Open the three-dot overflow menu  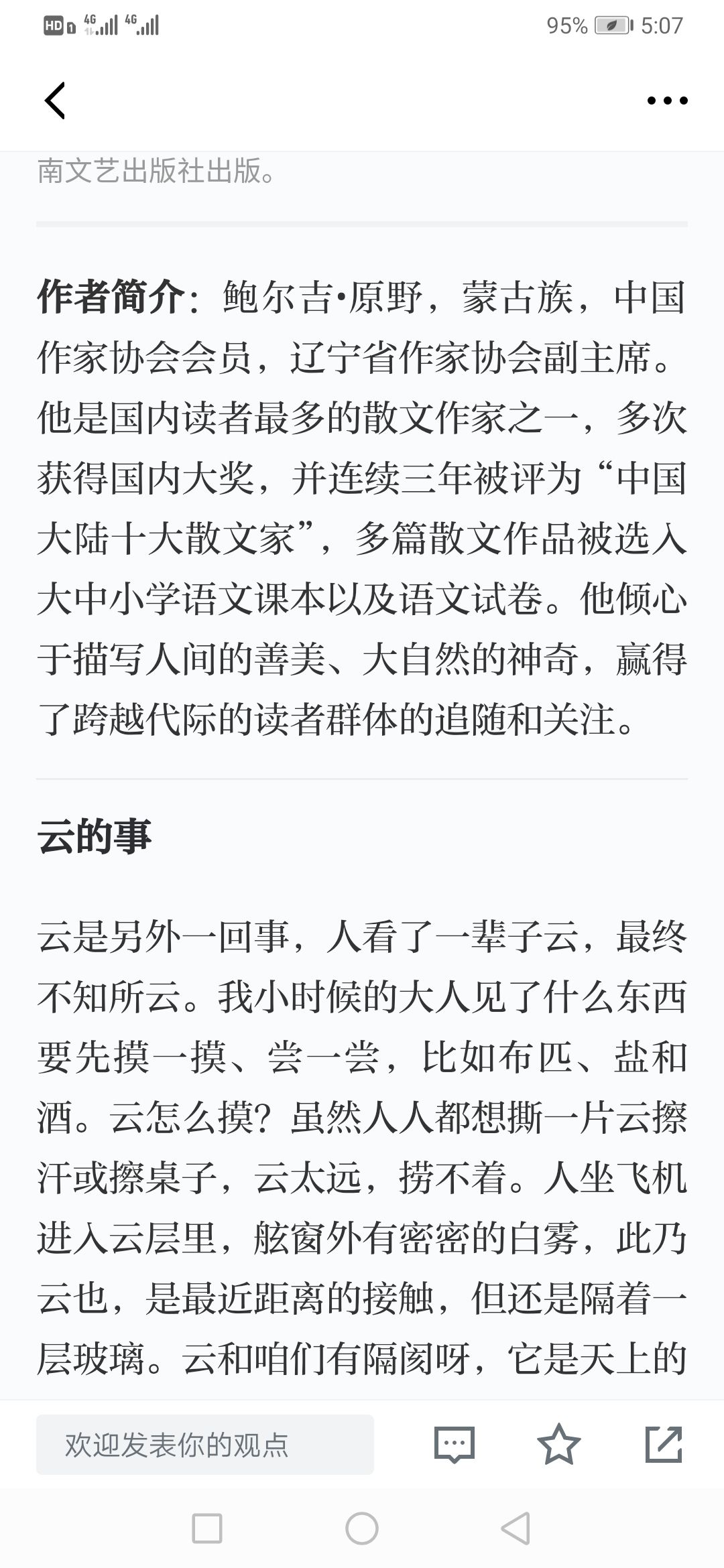click(x=667, y=101)
